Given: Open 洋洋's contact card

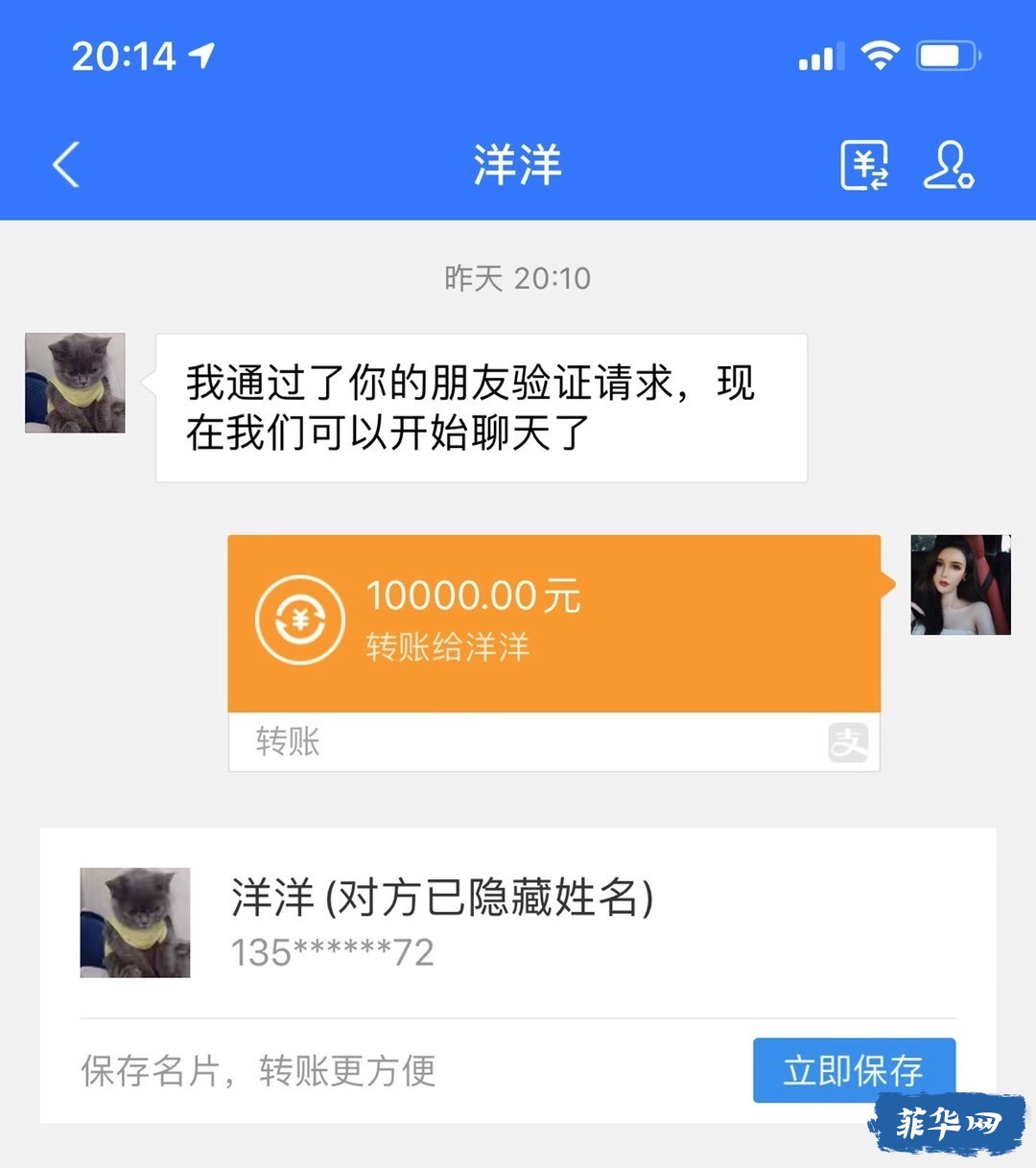Looking at the screenshot, I should [x=441, y=921].
